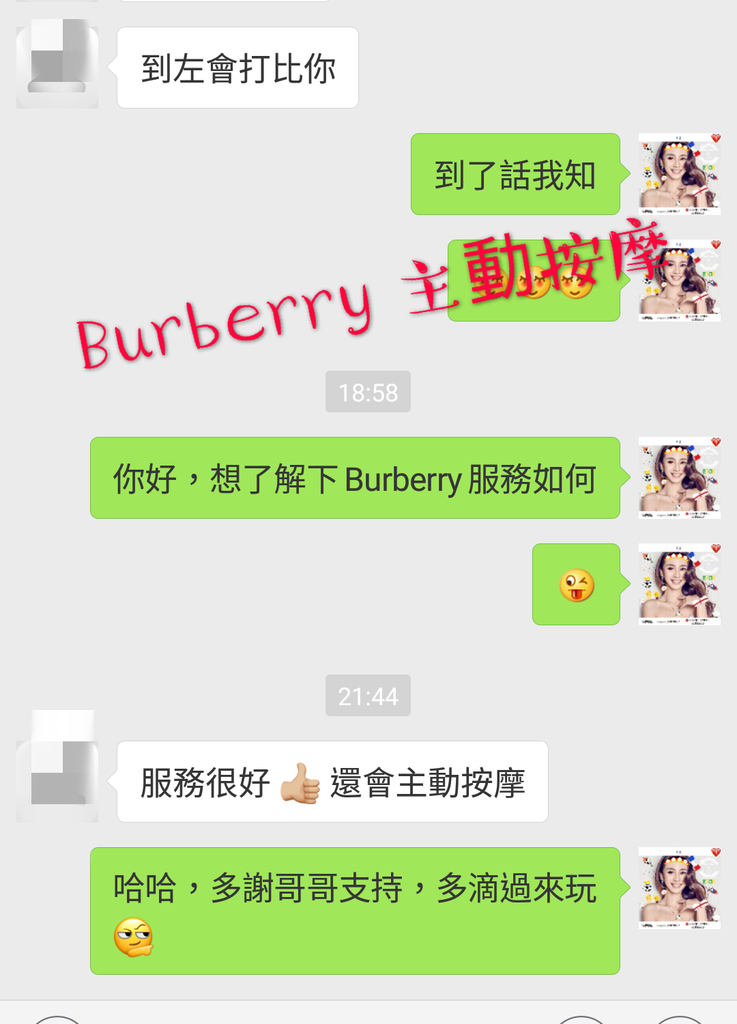Tap own avatar beside 哈哈，多謝哥哥支持 message
The image size is (737, 1024).
(680, 888)
